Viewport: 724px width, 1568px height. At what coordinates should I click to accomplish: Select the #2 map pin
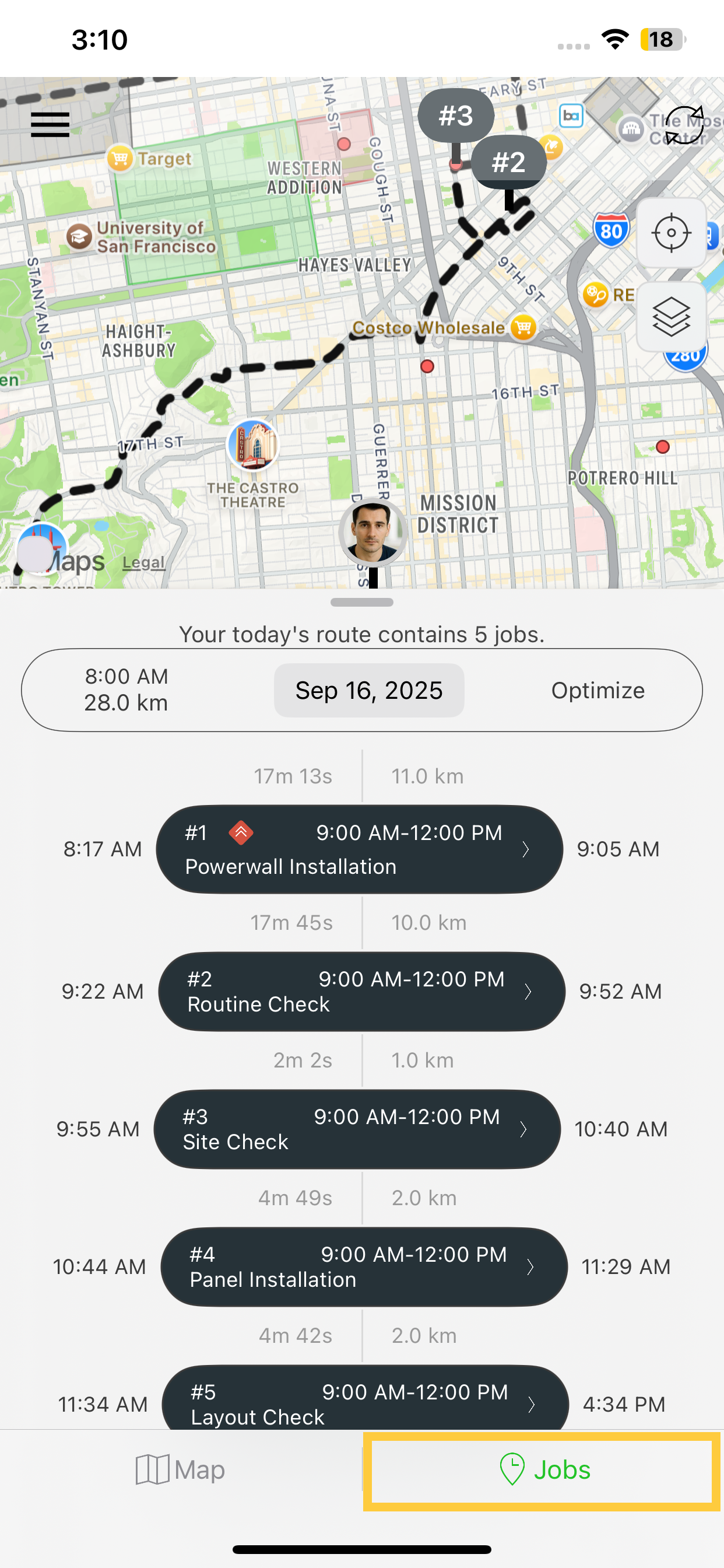point(509,162)
